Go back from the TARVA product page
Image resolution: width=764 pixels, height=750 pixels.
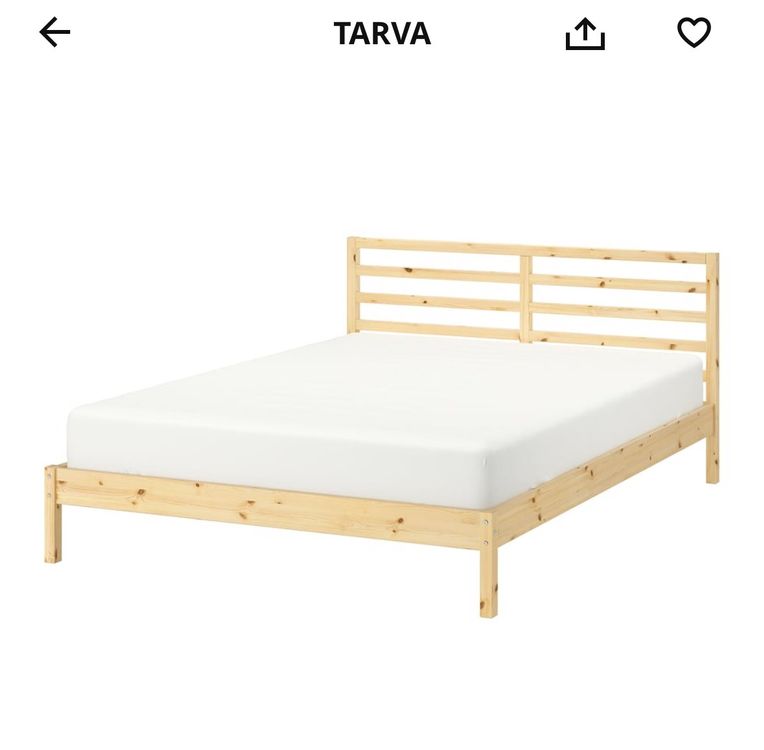55,33
